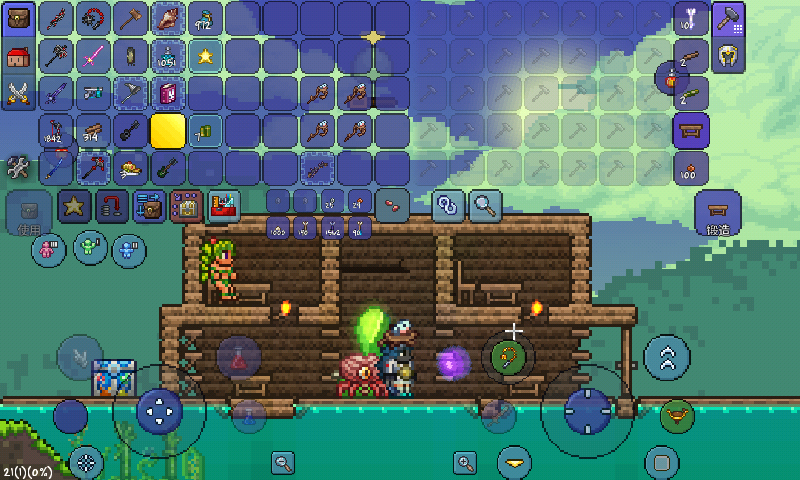Viewport: 800px width, 480px height.
Task: Open the magnifier search button
Action: pyautogui.click(x=486, y=206)
